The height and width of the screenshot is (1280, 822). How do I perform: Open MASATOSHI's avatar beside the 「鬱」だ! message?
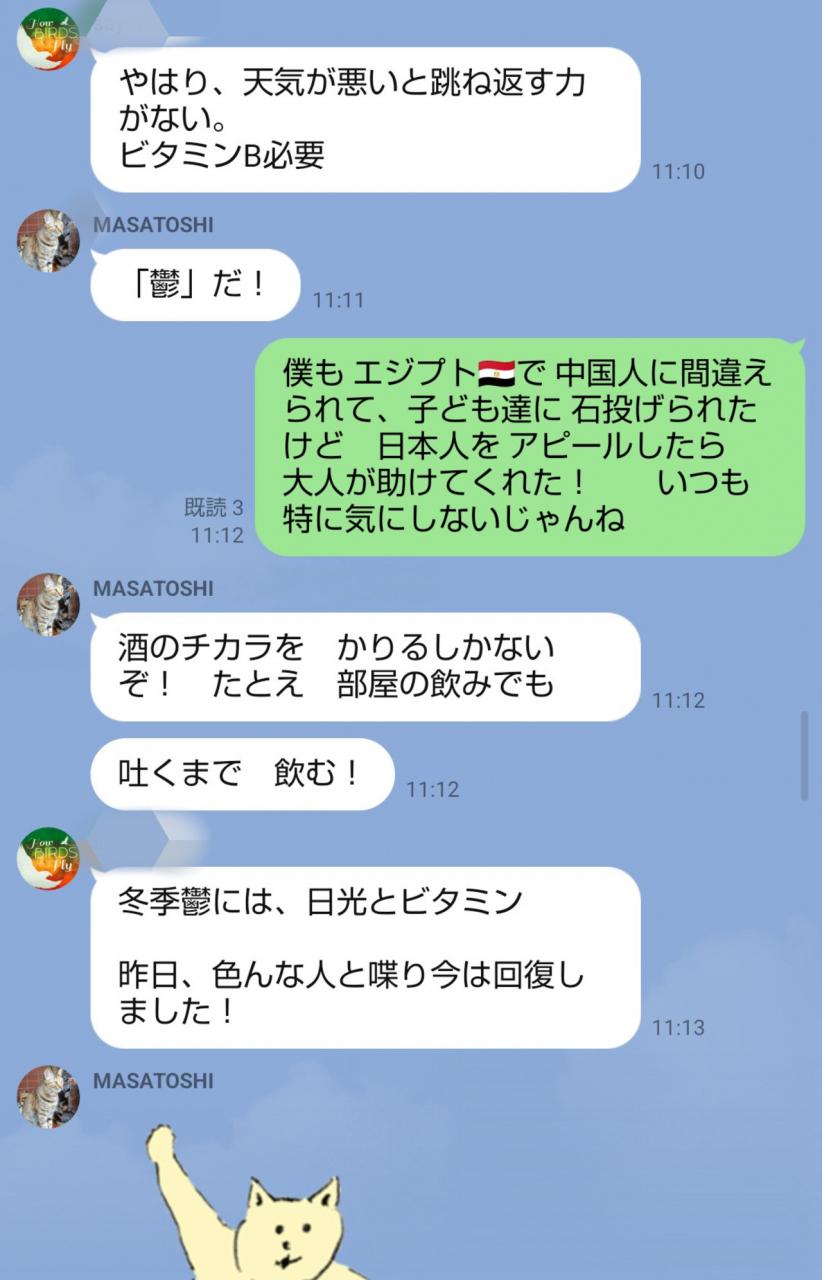48,241
